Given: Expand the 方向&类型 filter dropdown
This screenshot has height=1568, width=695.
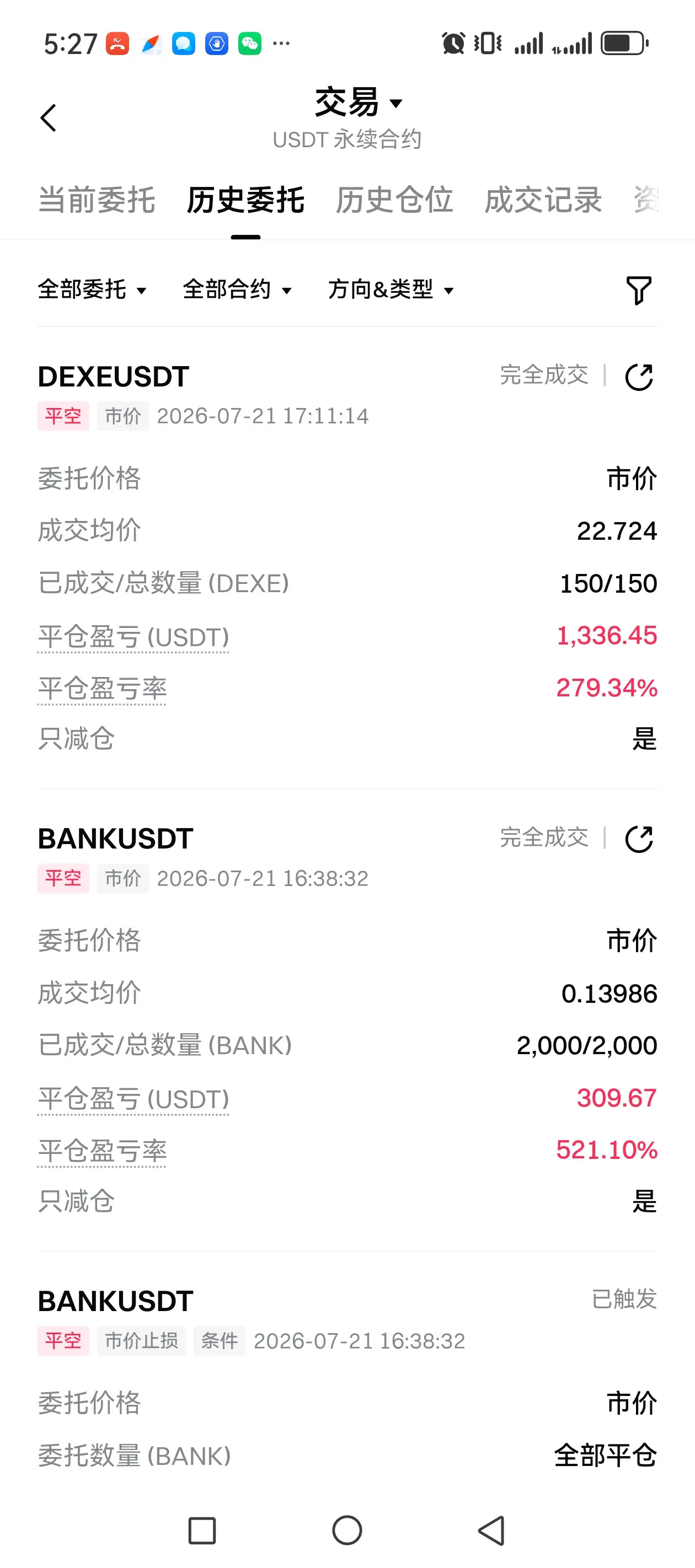Looking at the screenshot, I should [391, 289].
